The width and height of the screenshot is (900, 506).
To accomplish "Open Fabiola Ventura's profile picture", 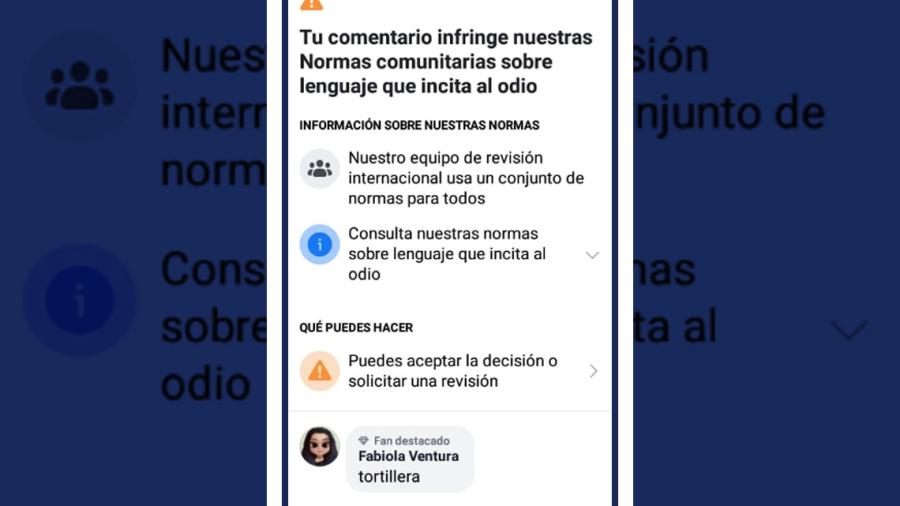I will click(320, 447).
